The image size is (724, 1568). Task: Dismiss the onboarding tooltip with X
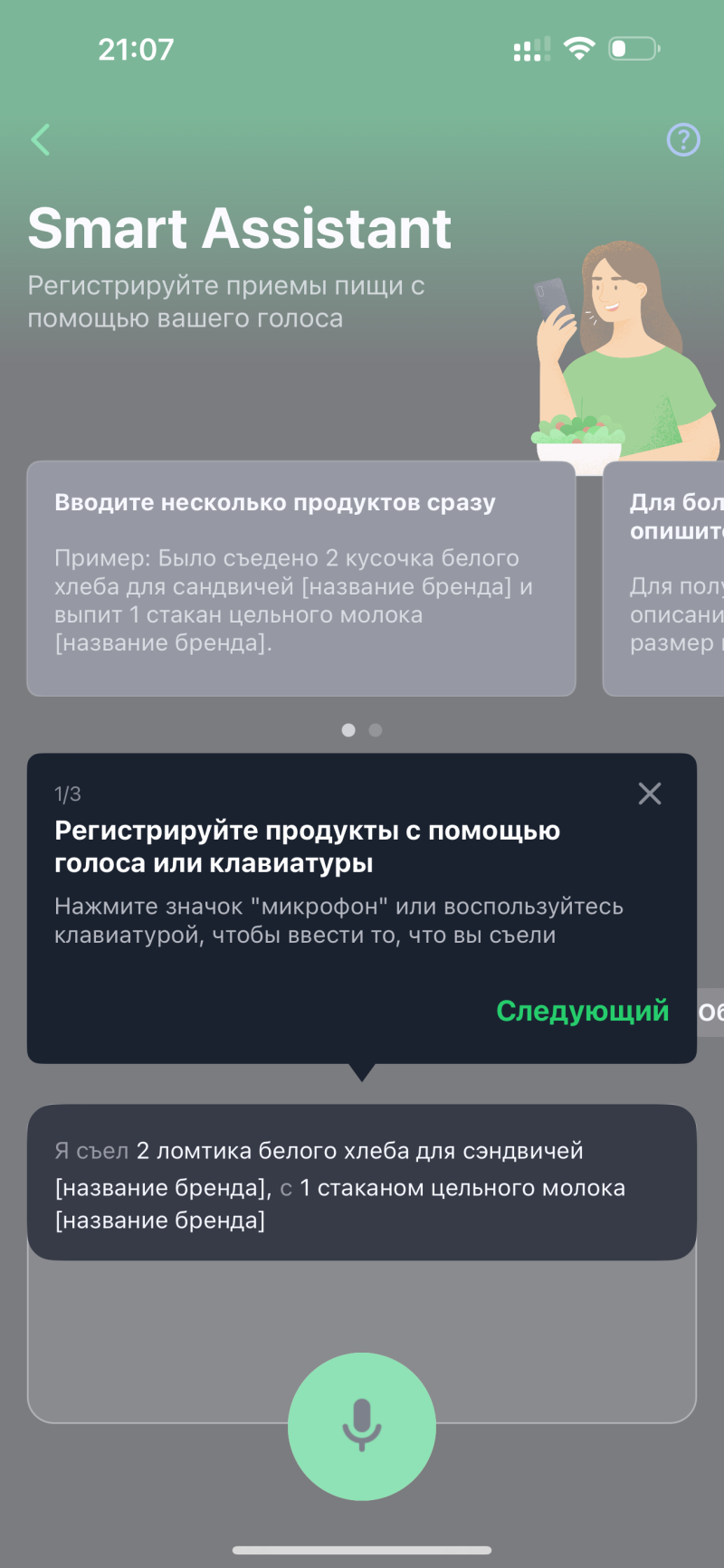click(x=650, y=794)
